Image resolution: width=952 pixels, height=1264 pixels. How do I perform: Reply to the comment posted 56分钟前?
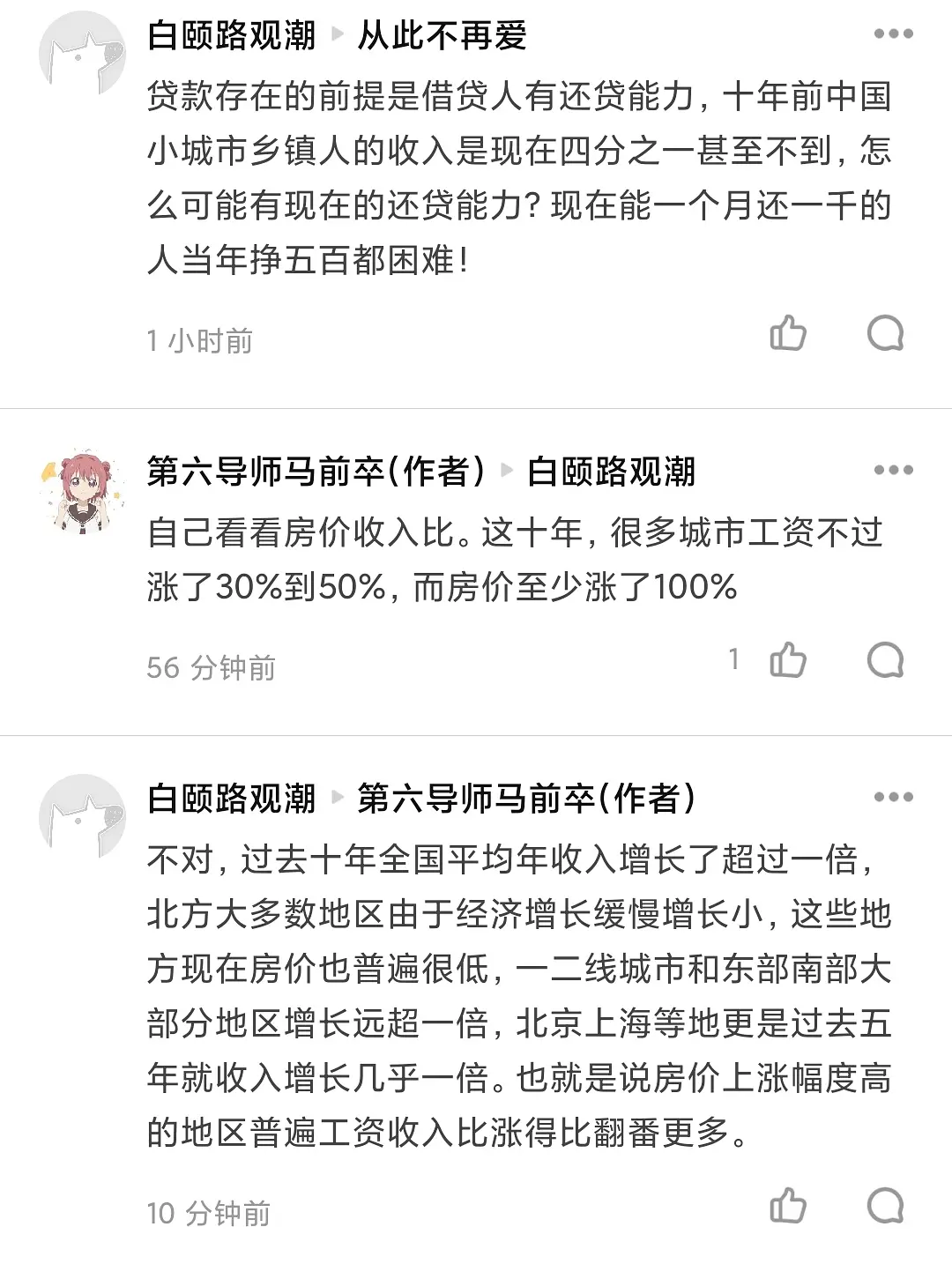coord(885,660)
